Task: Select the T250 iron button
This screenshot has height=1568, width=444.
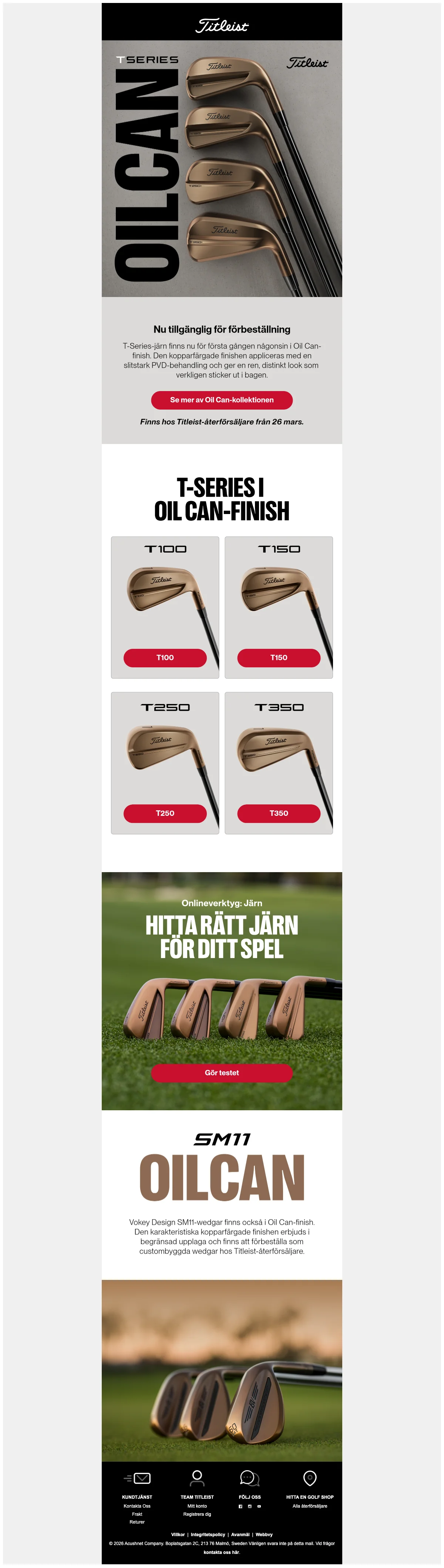Action: pos(165,813)
